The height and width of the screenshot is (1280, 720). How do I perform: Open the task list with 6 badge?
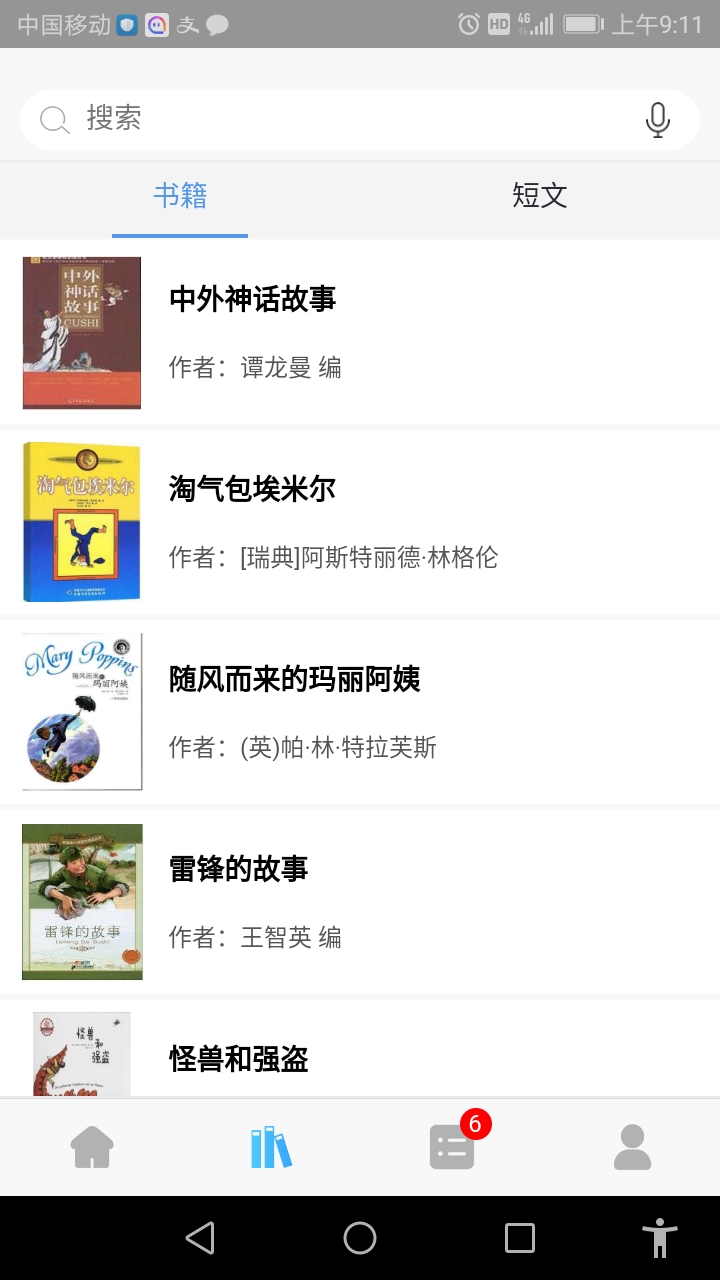pos(452,1147)
